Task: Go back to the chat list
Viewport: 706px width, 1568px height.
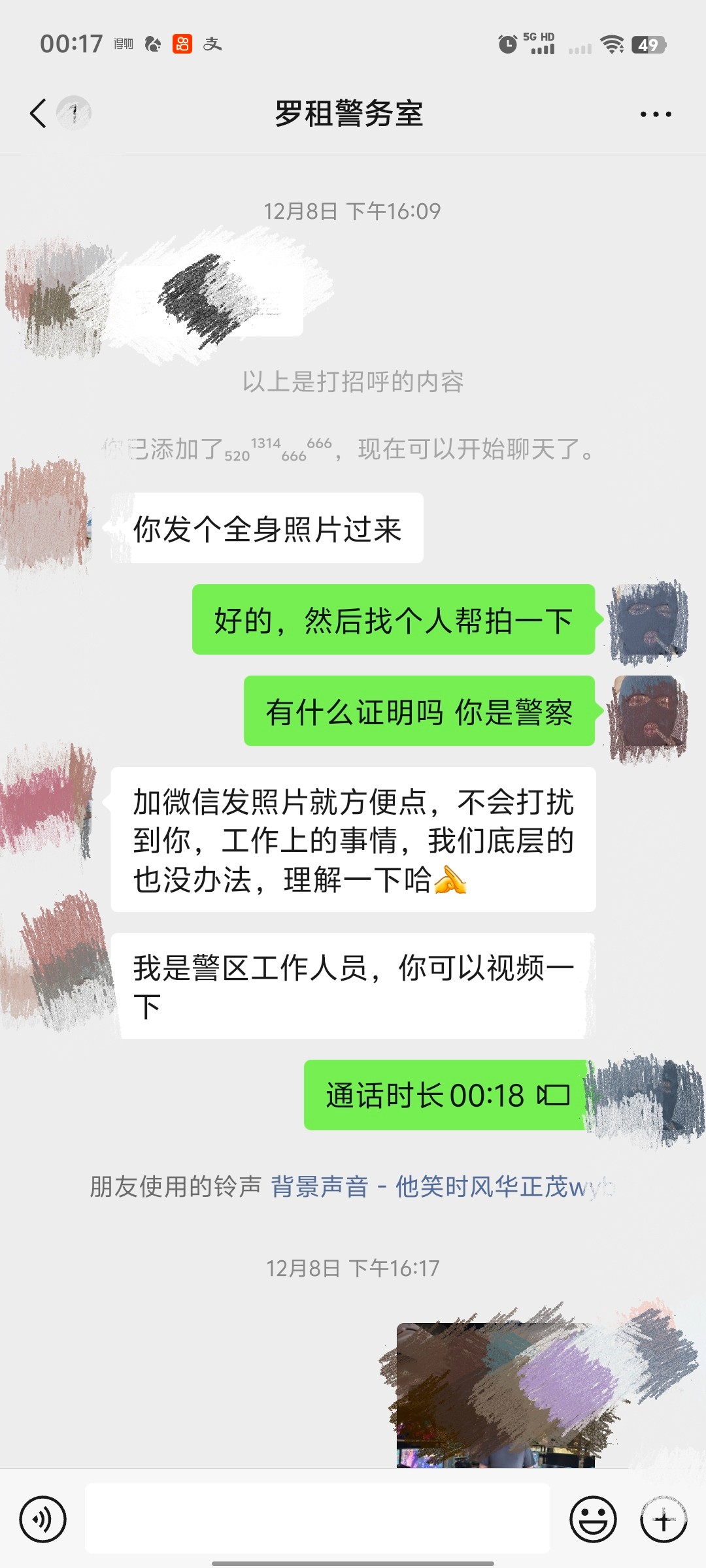Action: coord(39,114)
